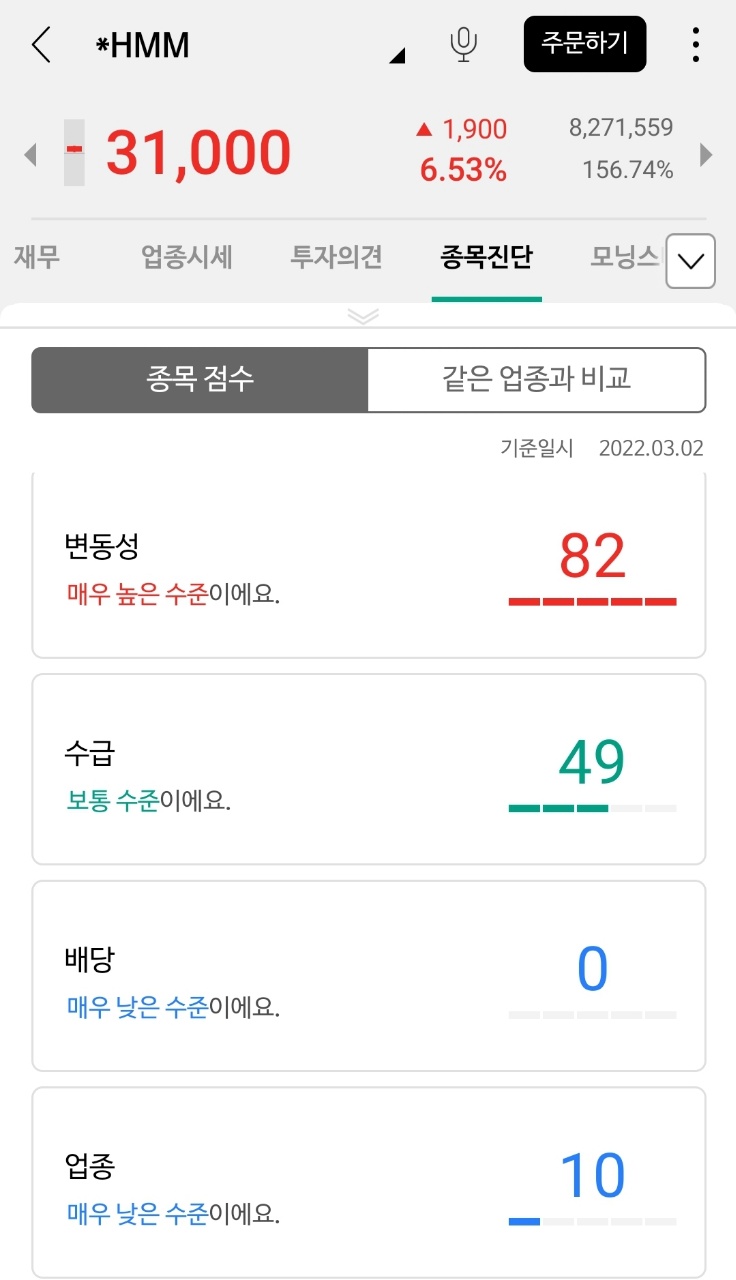Tap the 주문하기 order button

585,44
